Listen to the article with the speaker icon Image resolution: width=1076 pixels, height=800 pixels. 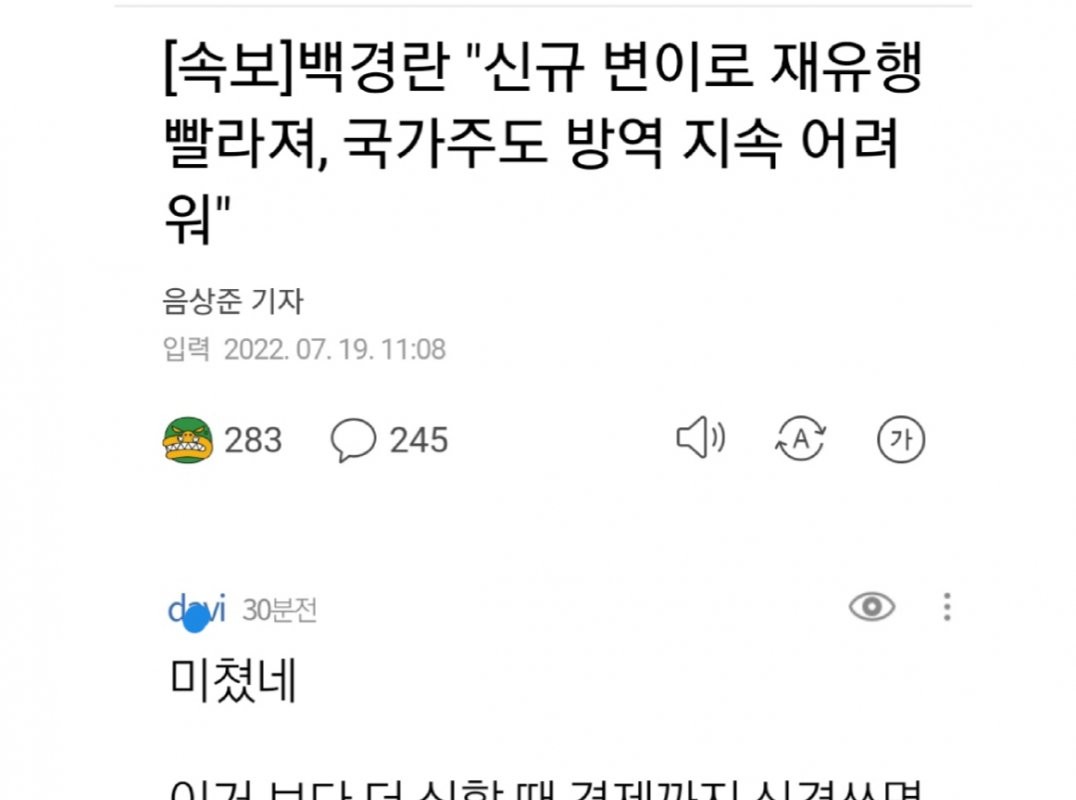coord(700,439)
